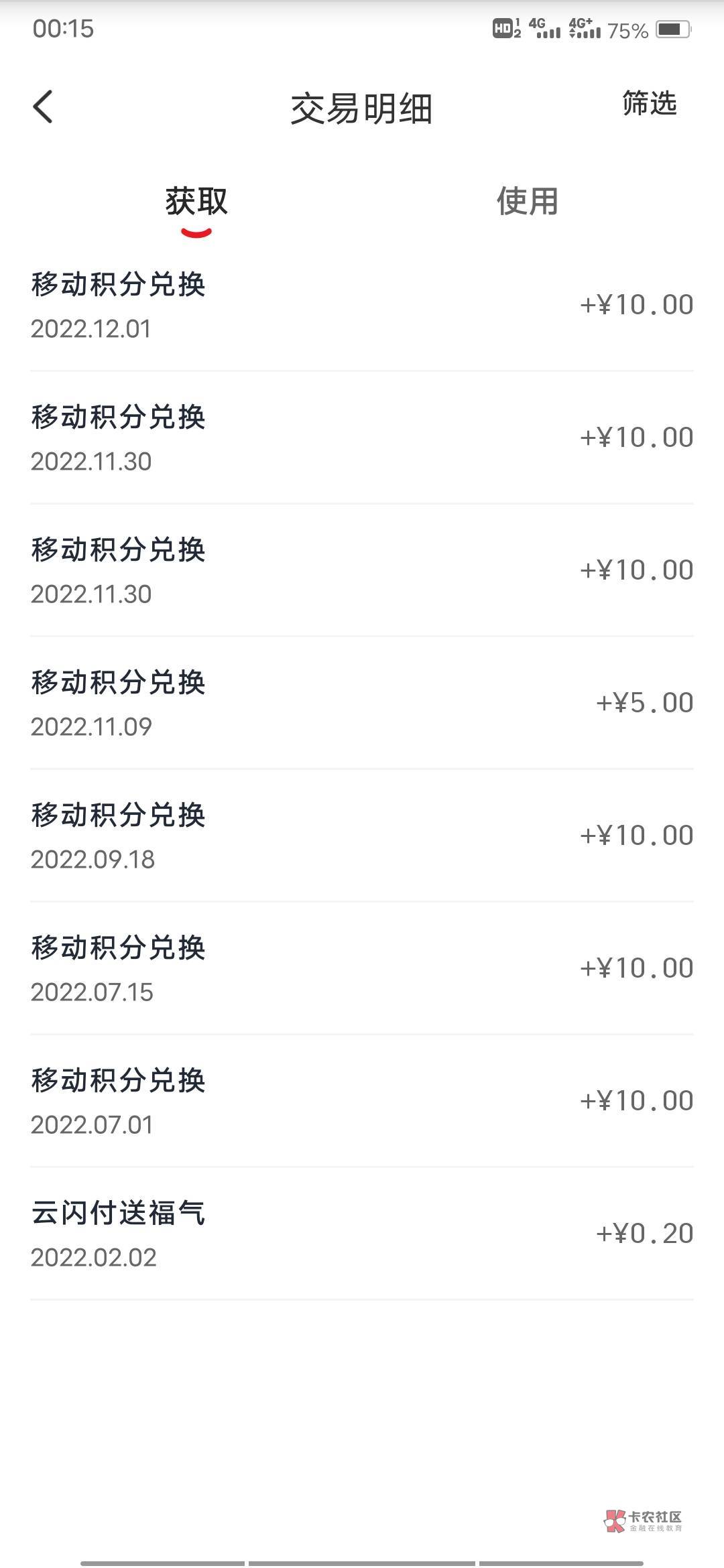
Task: Open the 筛选 filter option
Action: coord(649,104)
